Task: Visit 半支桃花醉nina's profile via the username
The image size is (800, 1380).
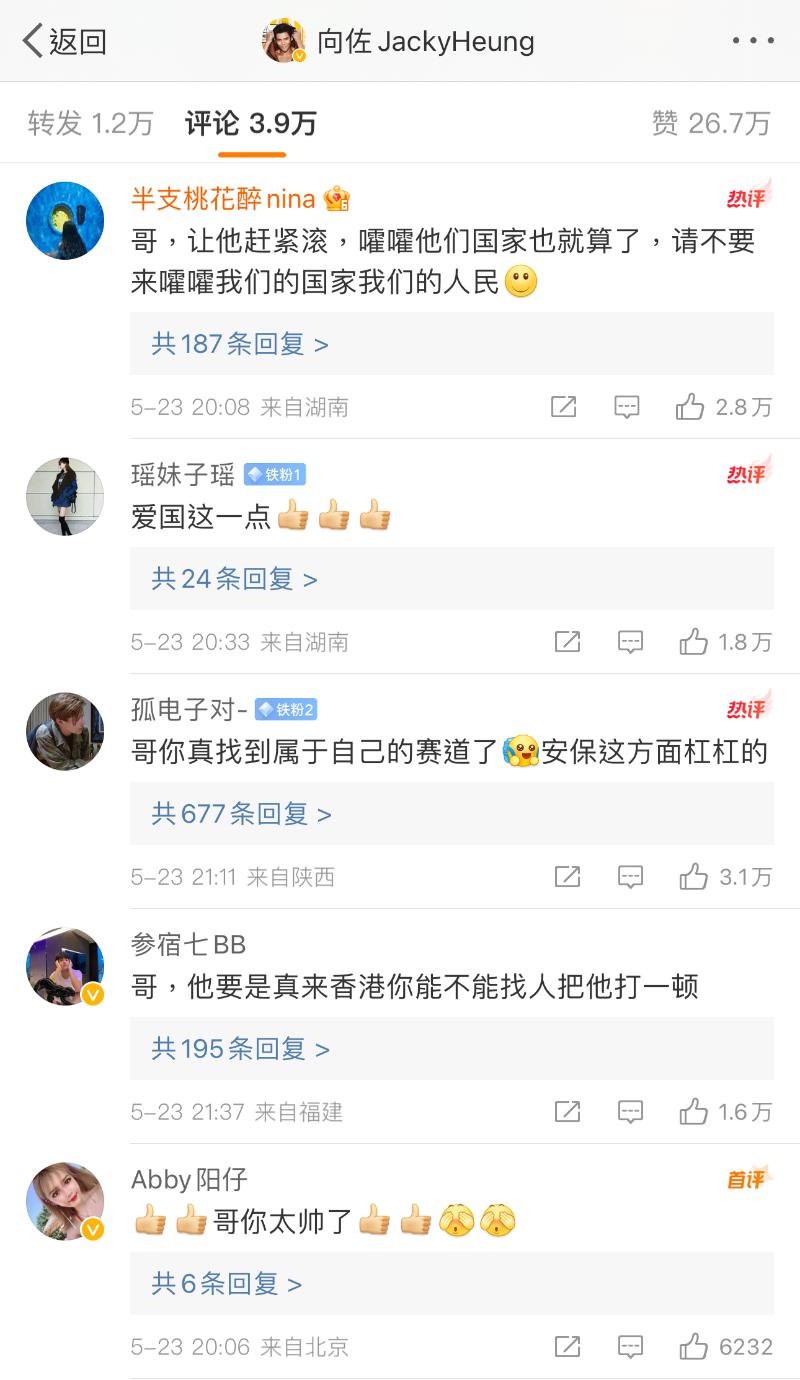Action: point(223,198)
